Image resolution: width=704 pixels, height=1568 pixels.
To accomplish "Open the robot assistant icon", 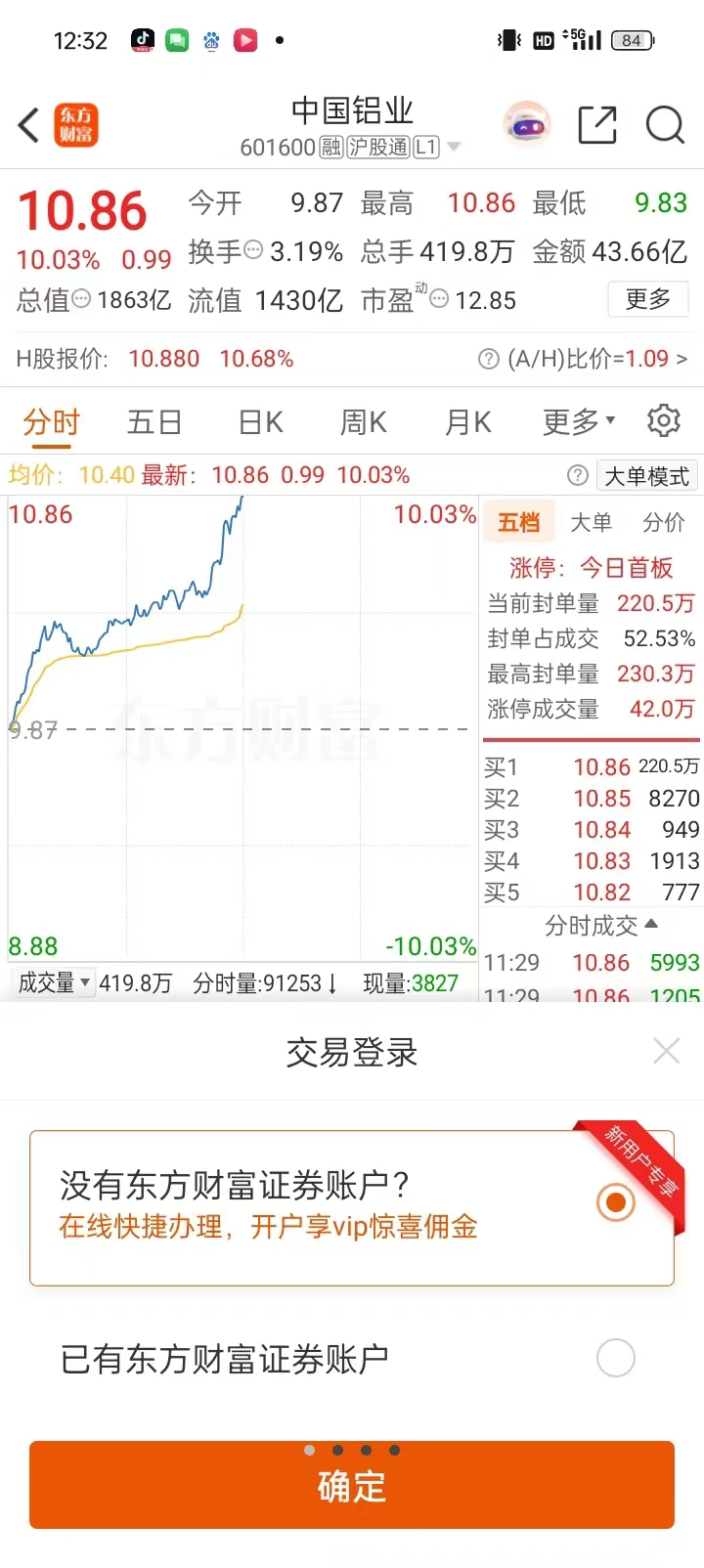I will pos(527,125).
